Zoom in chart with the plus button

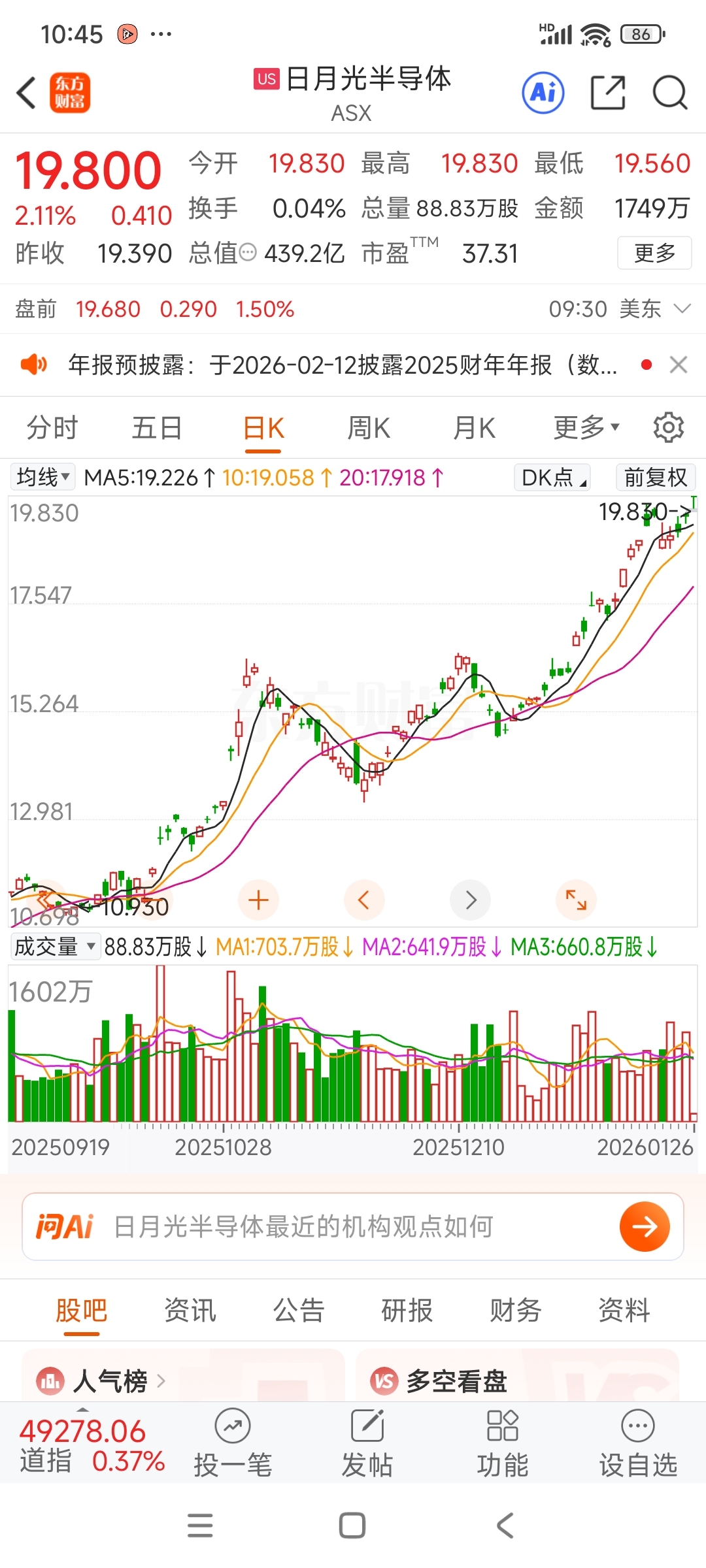(259, 900)
